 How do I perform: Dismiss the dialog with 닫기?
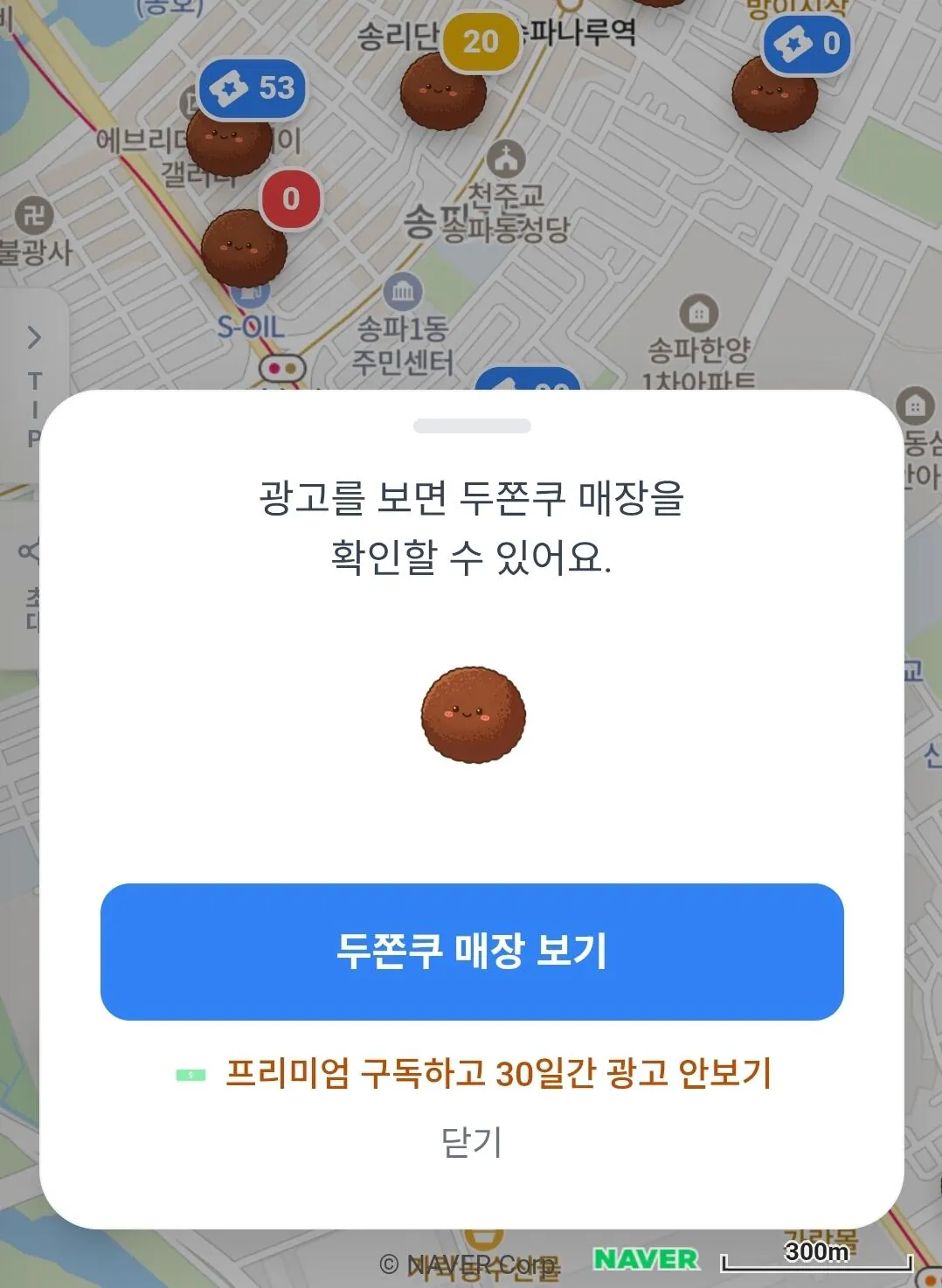click(x=472, y=1142)
